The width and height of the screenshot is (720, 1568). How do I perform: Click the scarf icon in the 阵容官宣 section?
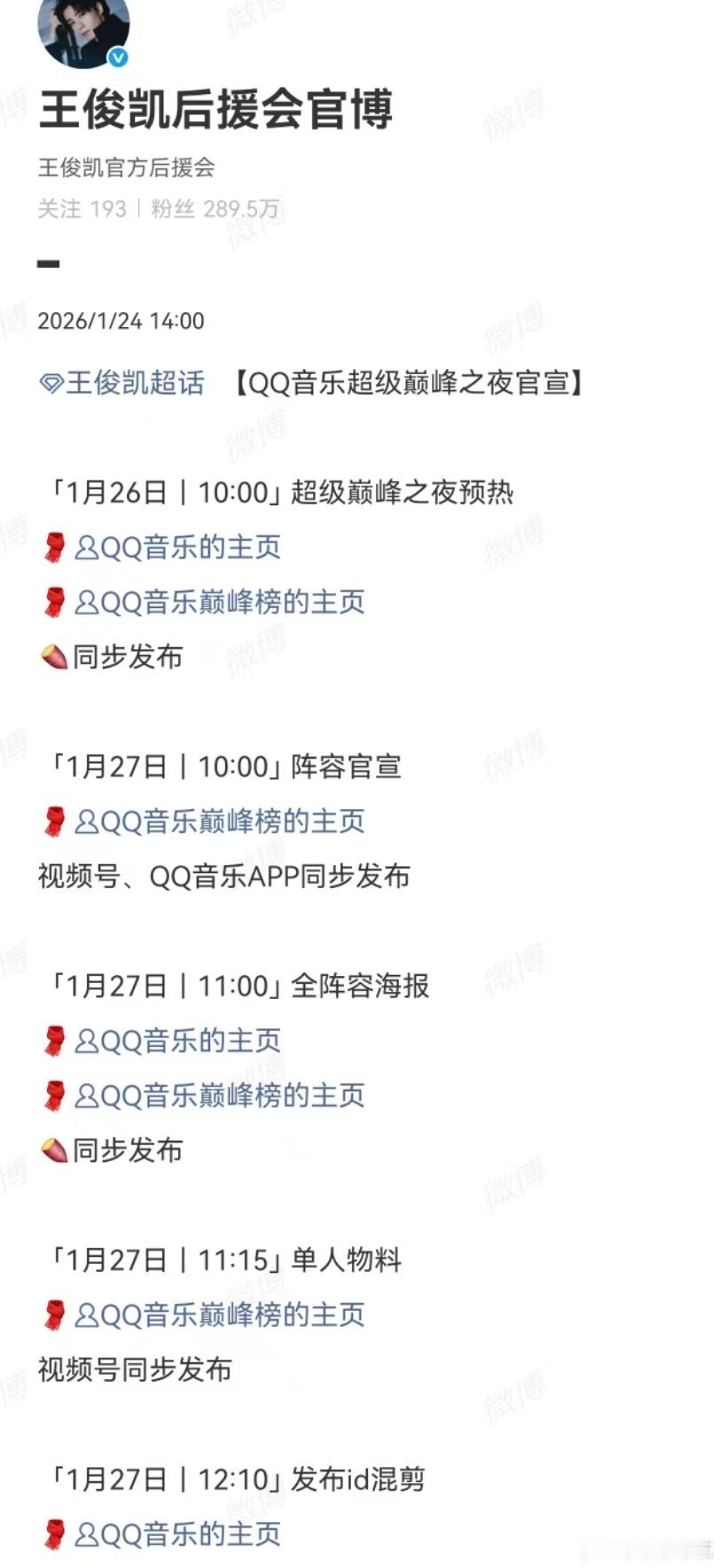point(57,821)
